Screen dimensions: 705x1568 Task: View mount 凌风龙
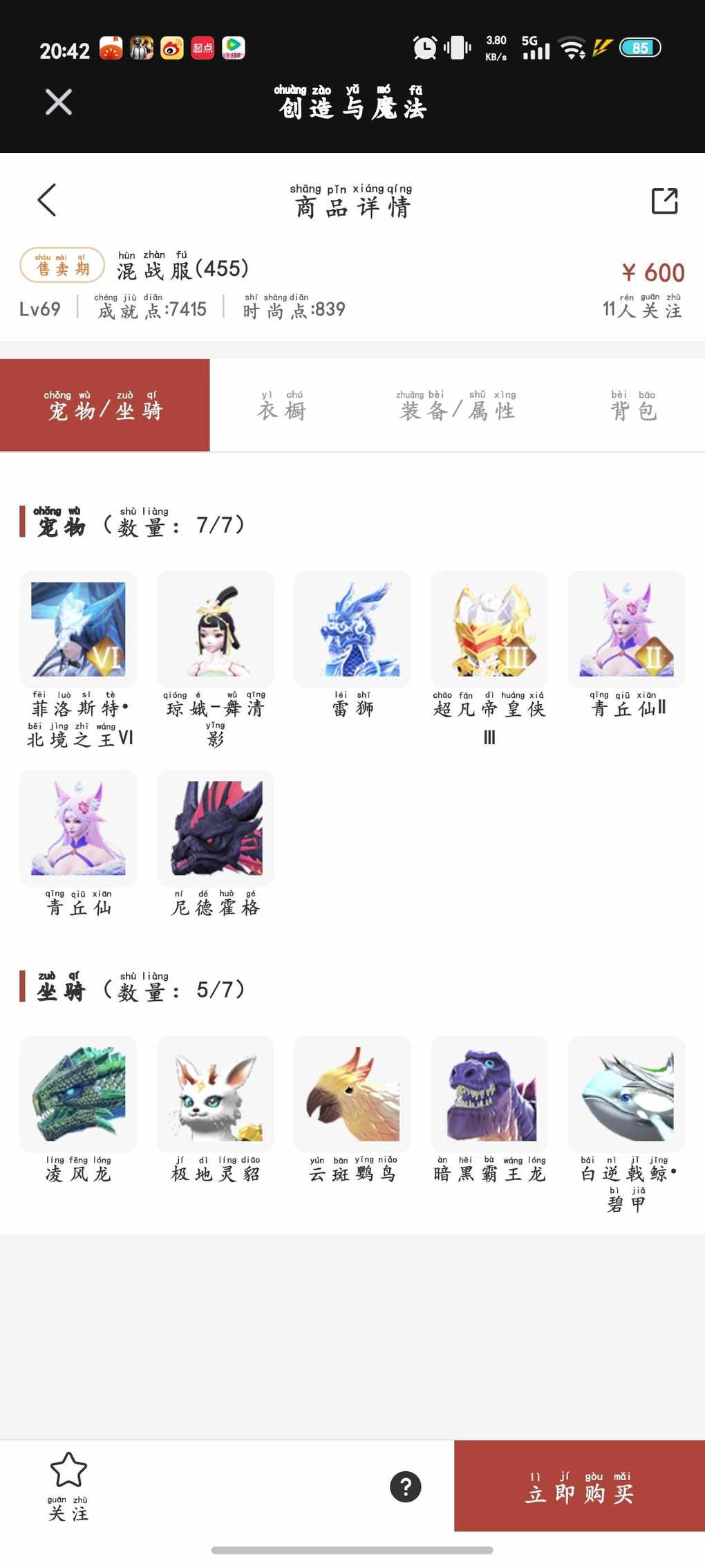click(78, 1094)
